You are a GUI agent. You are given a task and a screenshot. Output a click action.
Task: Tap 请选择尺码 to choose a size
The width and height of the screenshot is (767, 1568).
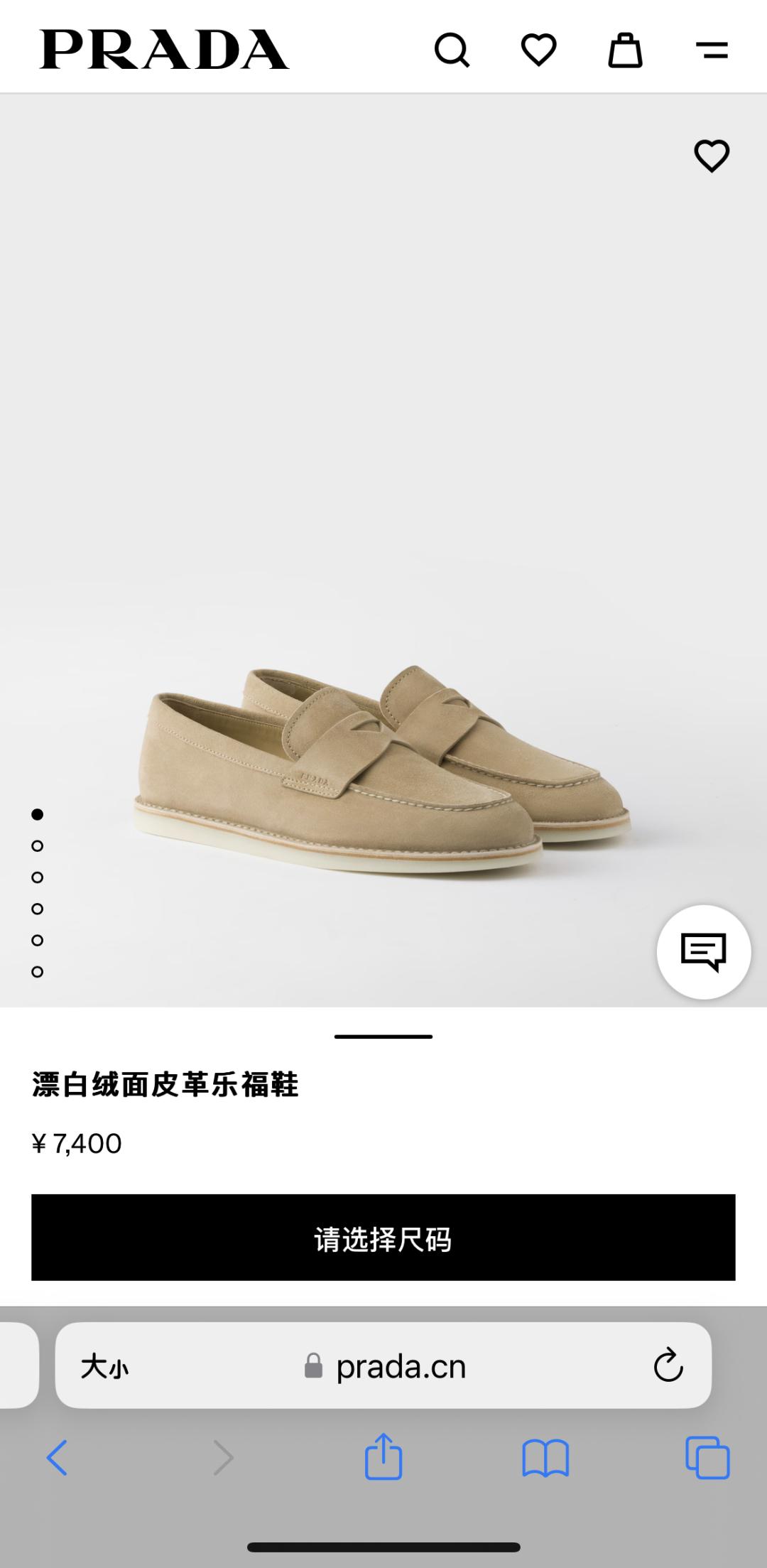pyautogui.click(x=383, y=1238)
